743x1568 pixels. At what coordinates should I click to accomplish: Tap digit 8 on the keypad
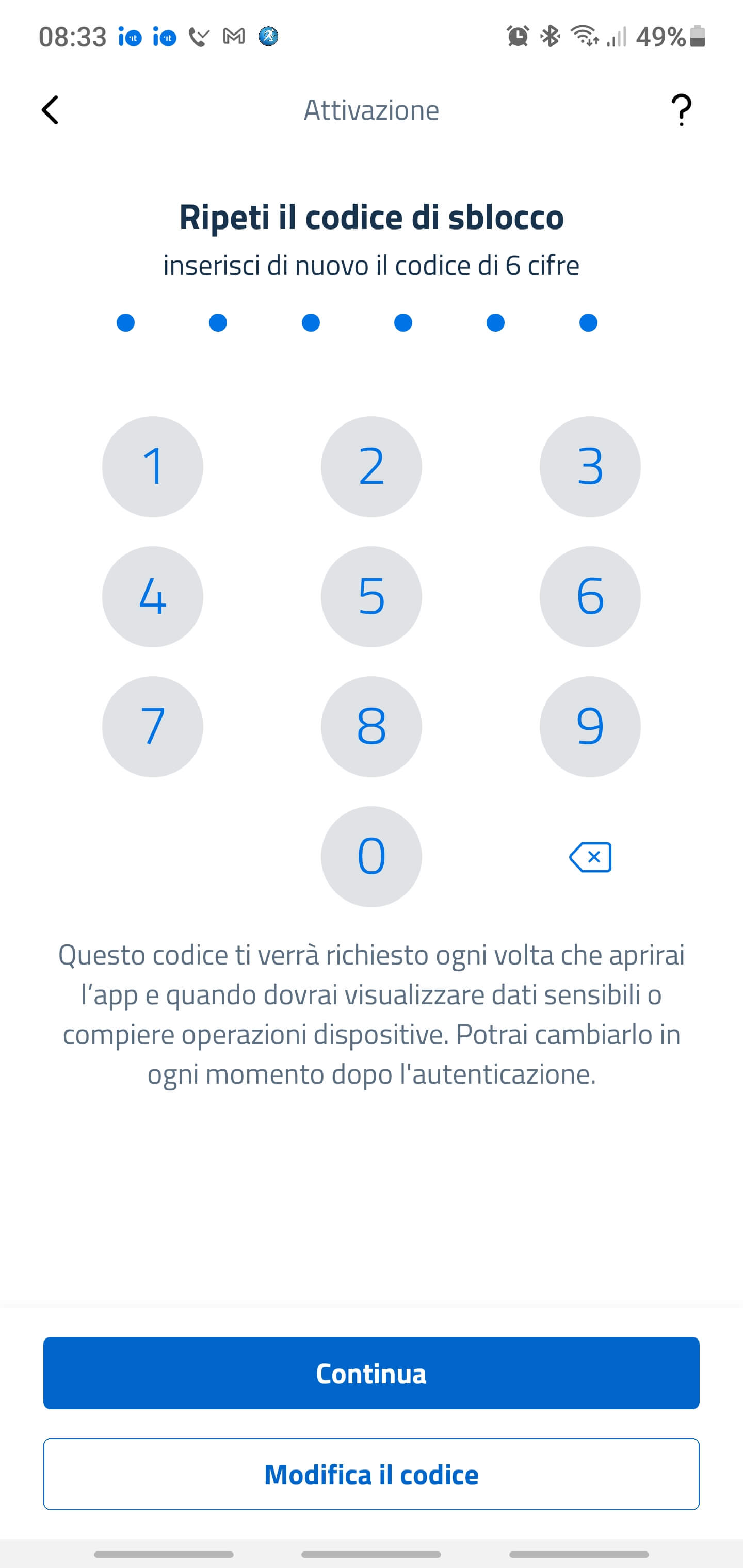coord(371,726)
